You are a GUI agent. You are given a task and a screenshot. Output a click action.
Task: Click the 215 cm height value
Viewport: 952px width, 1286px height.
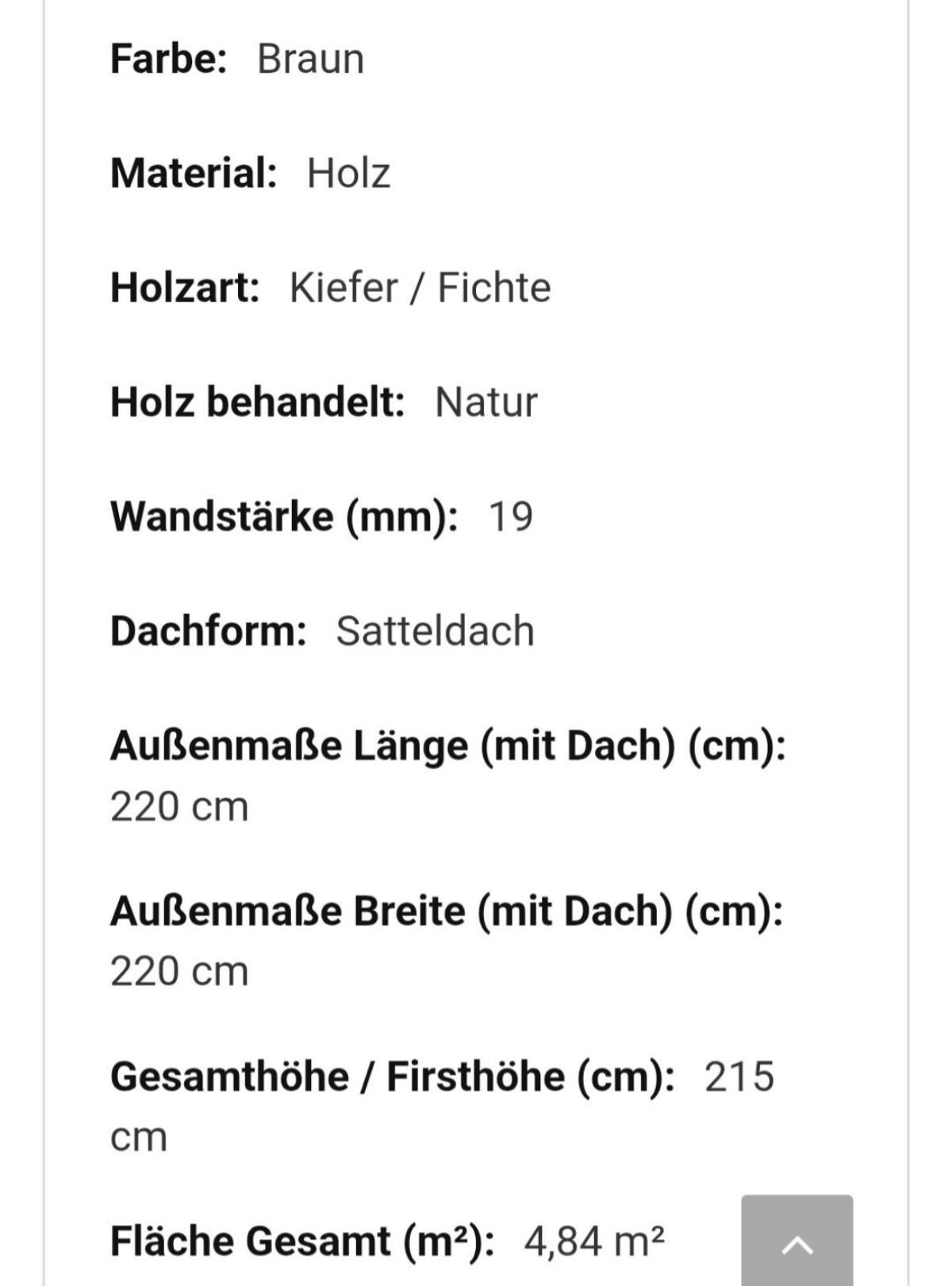pyautogui.click(x=739, y=1077)
